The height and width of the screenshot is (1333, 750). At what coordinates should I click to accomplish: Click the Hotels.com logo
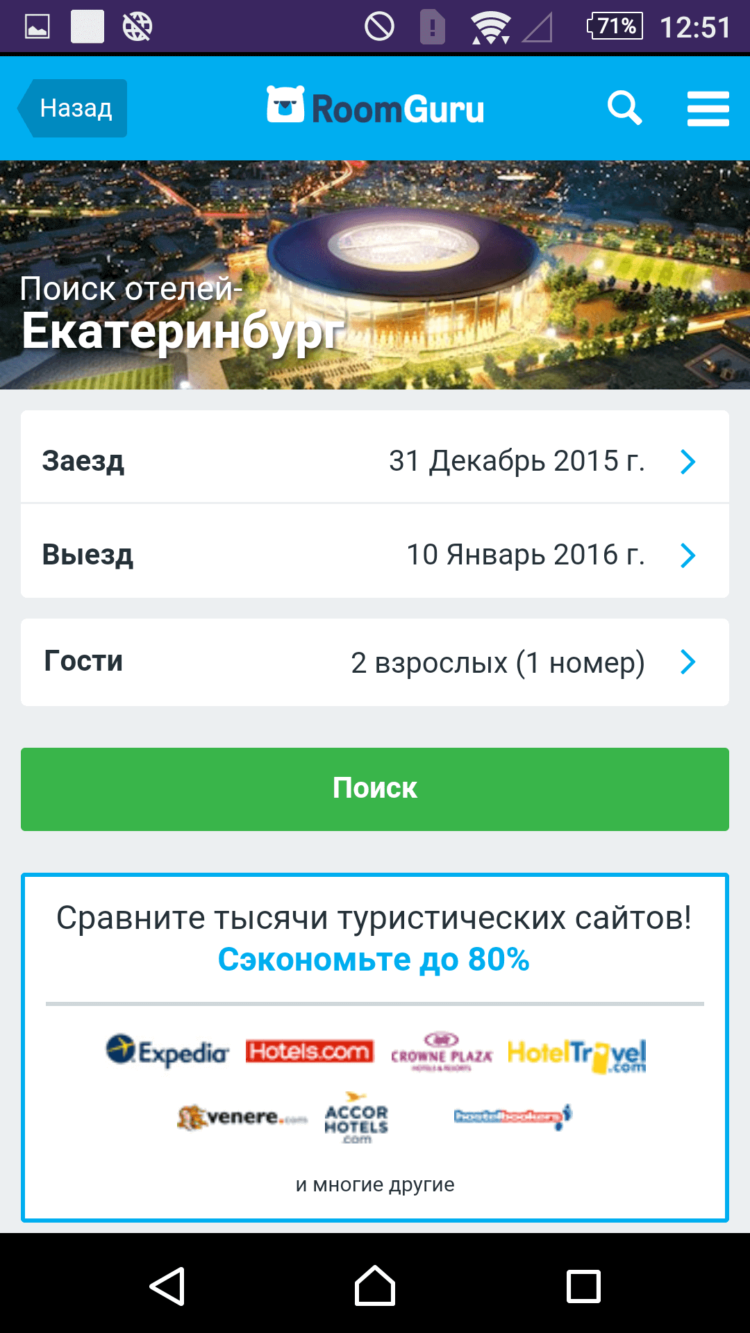312,1052
